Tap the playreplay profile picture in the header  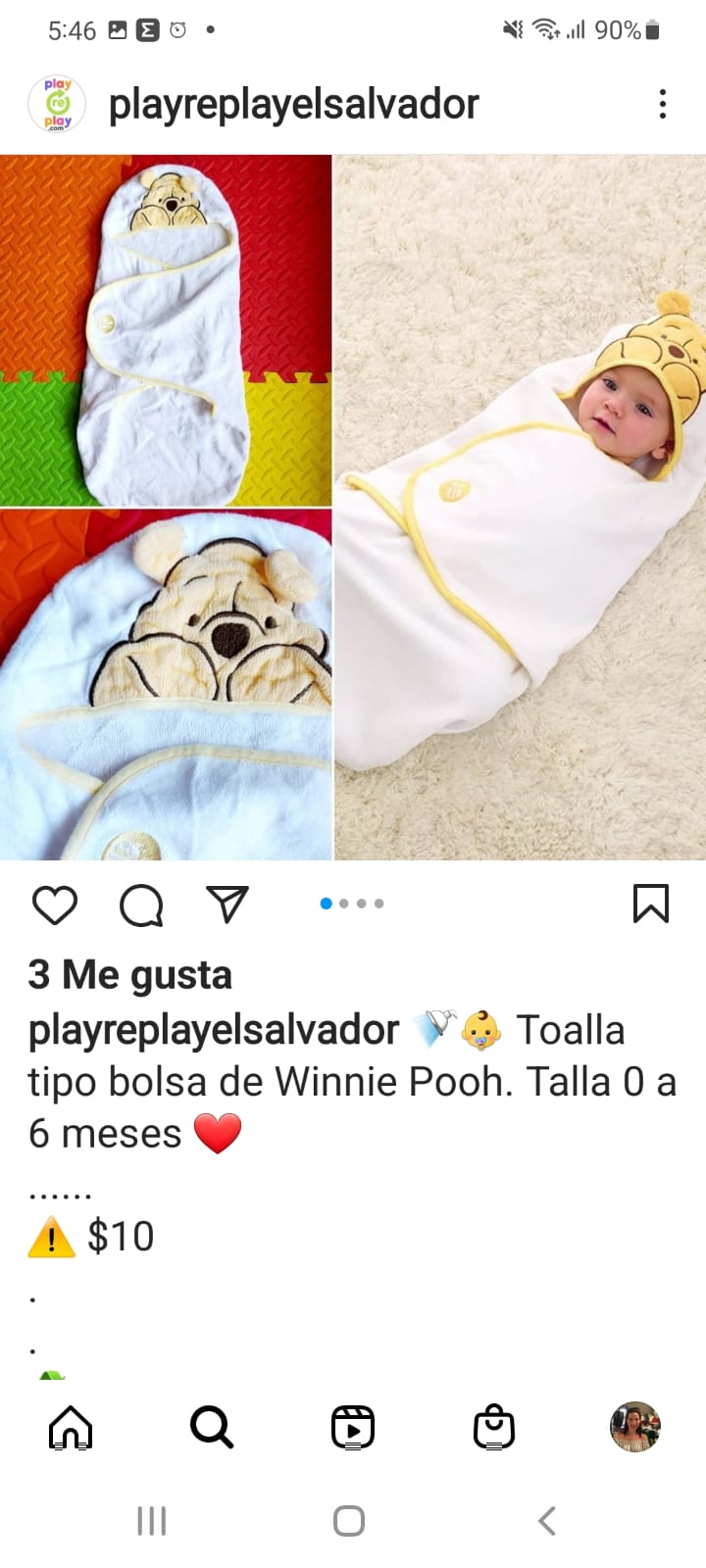point(57,104)
